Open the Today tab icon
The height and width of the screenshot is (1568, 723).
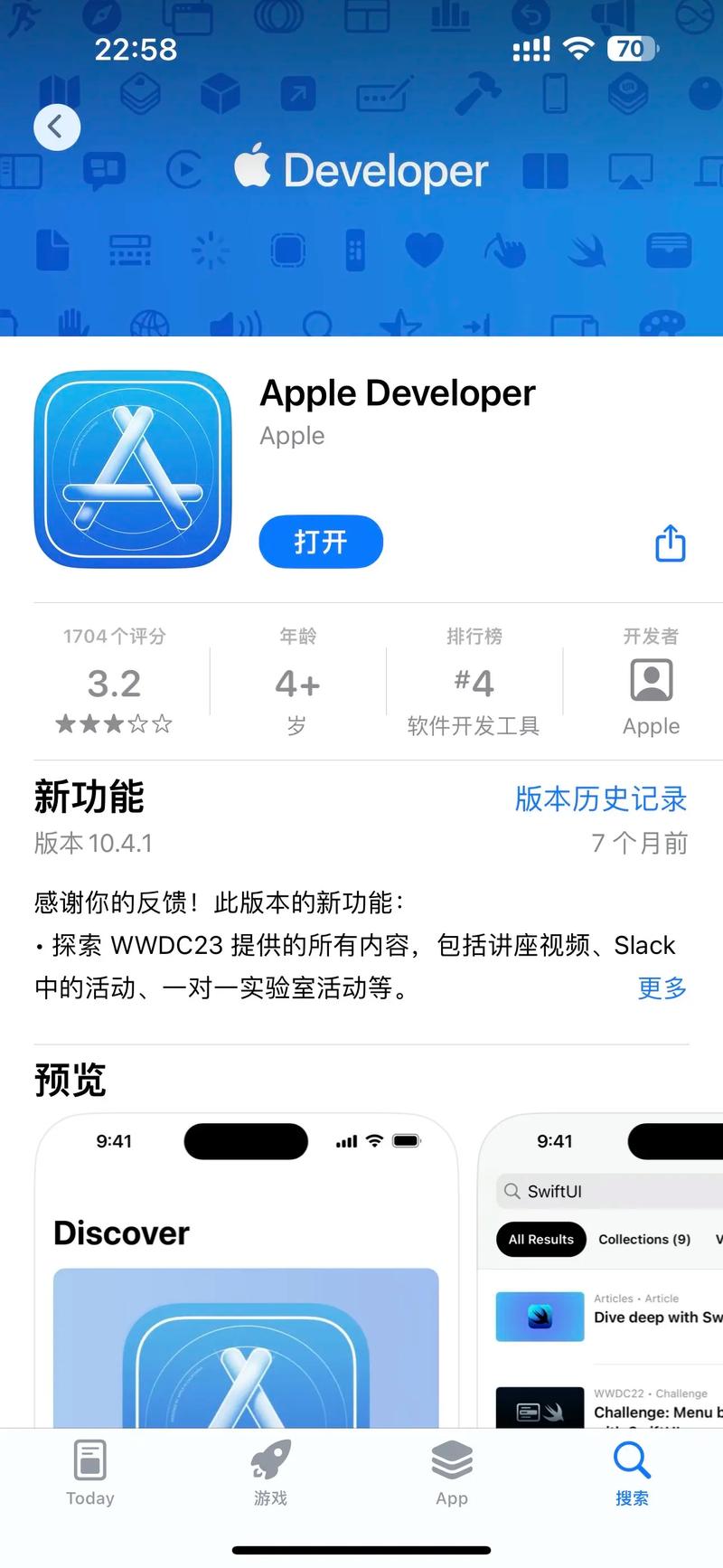[89, 1459]
